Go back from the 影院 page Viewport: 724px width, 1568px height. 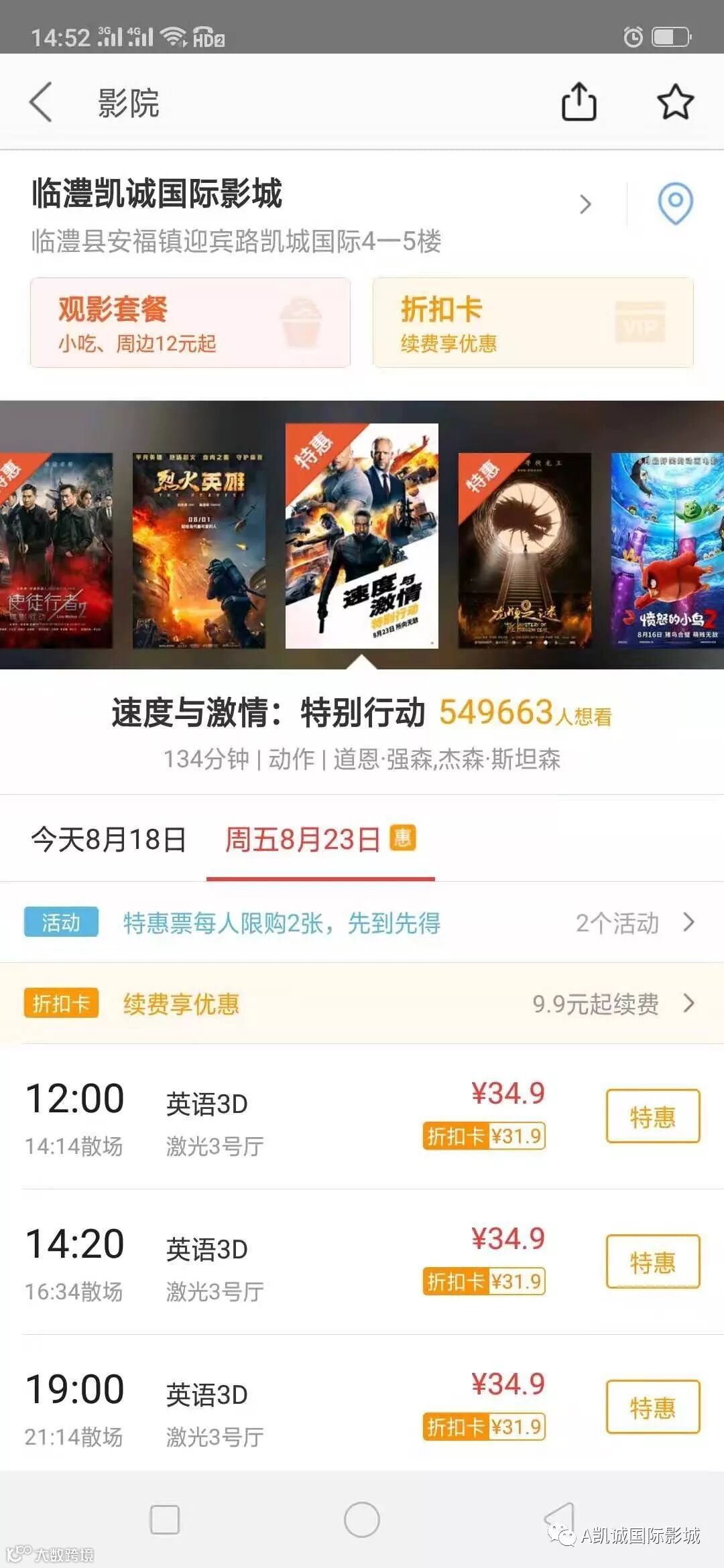click(41, 103)
